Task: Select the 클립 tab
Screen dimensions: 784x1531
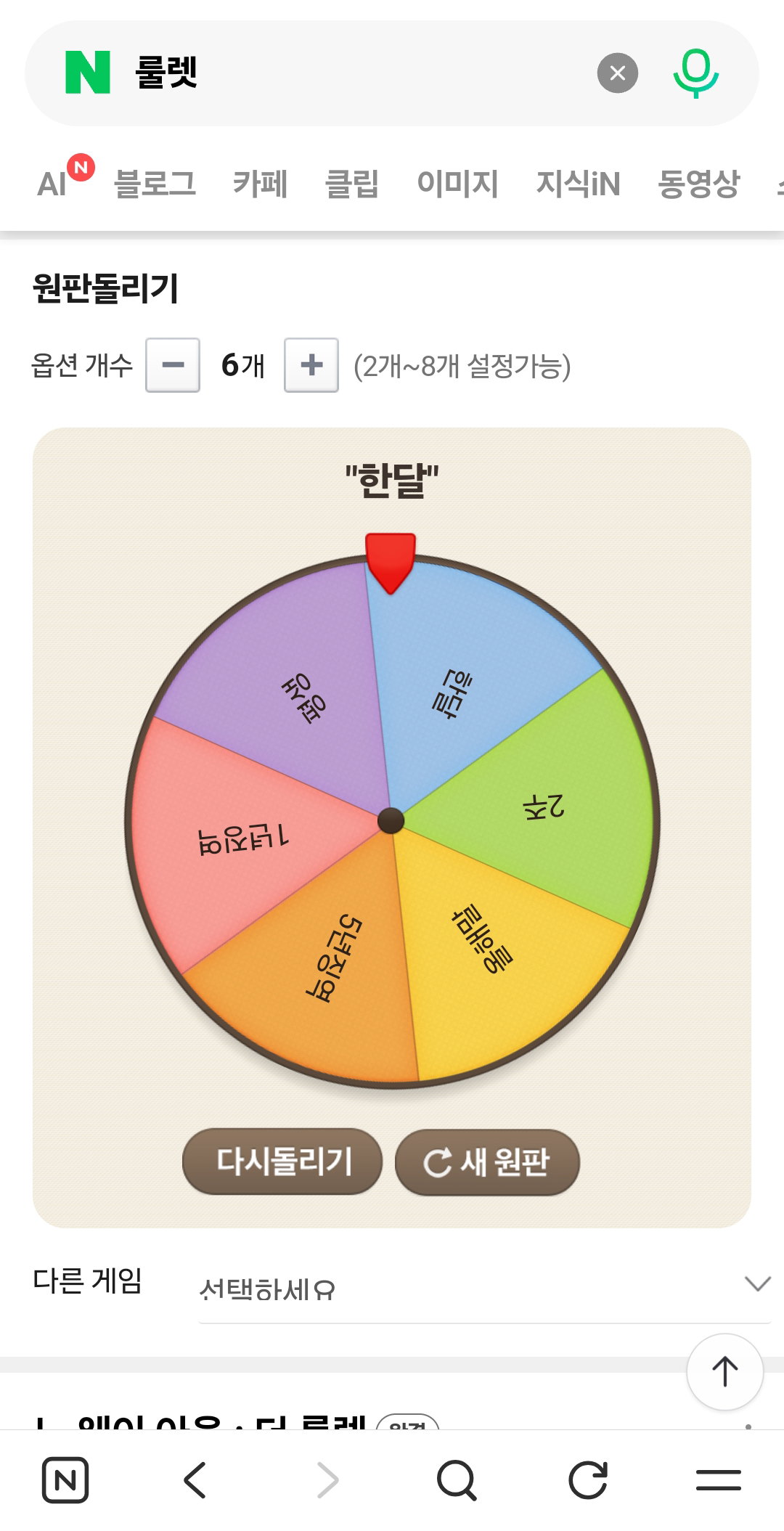Action: pyautogui.click(x=352, y=183)
